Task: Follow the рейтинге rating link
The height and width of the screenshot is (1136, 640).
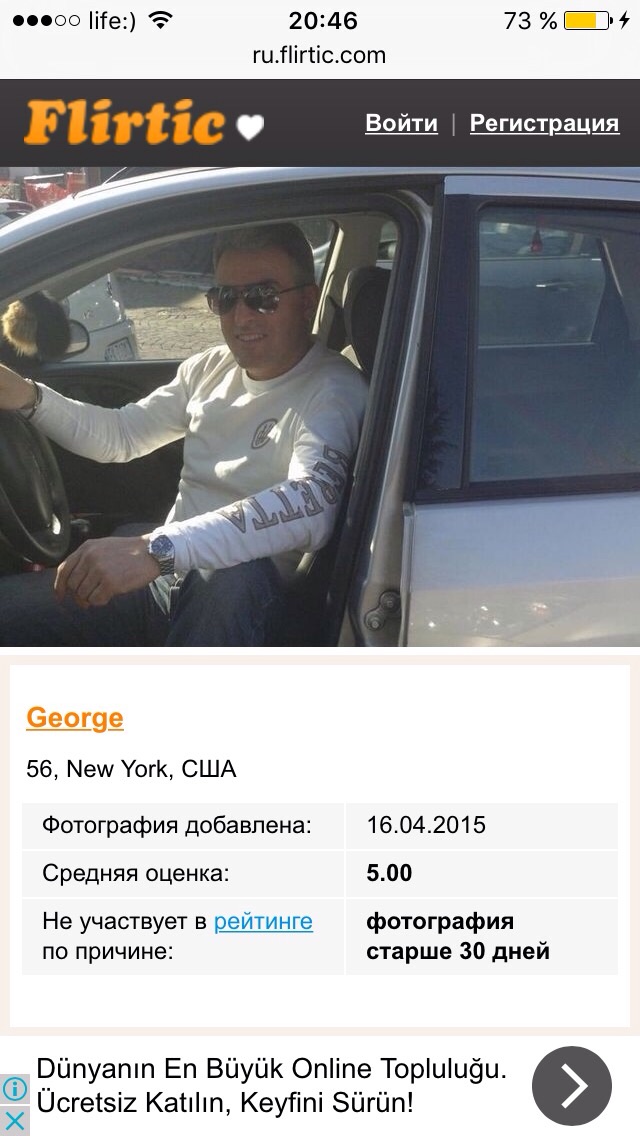Action: [x=263, y=921]
